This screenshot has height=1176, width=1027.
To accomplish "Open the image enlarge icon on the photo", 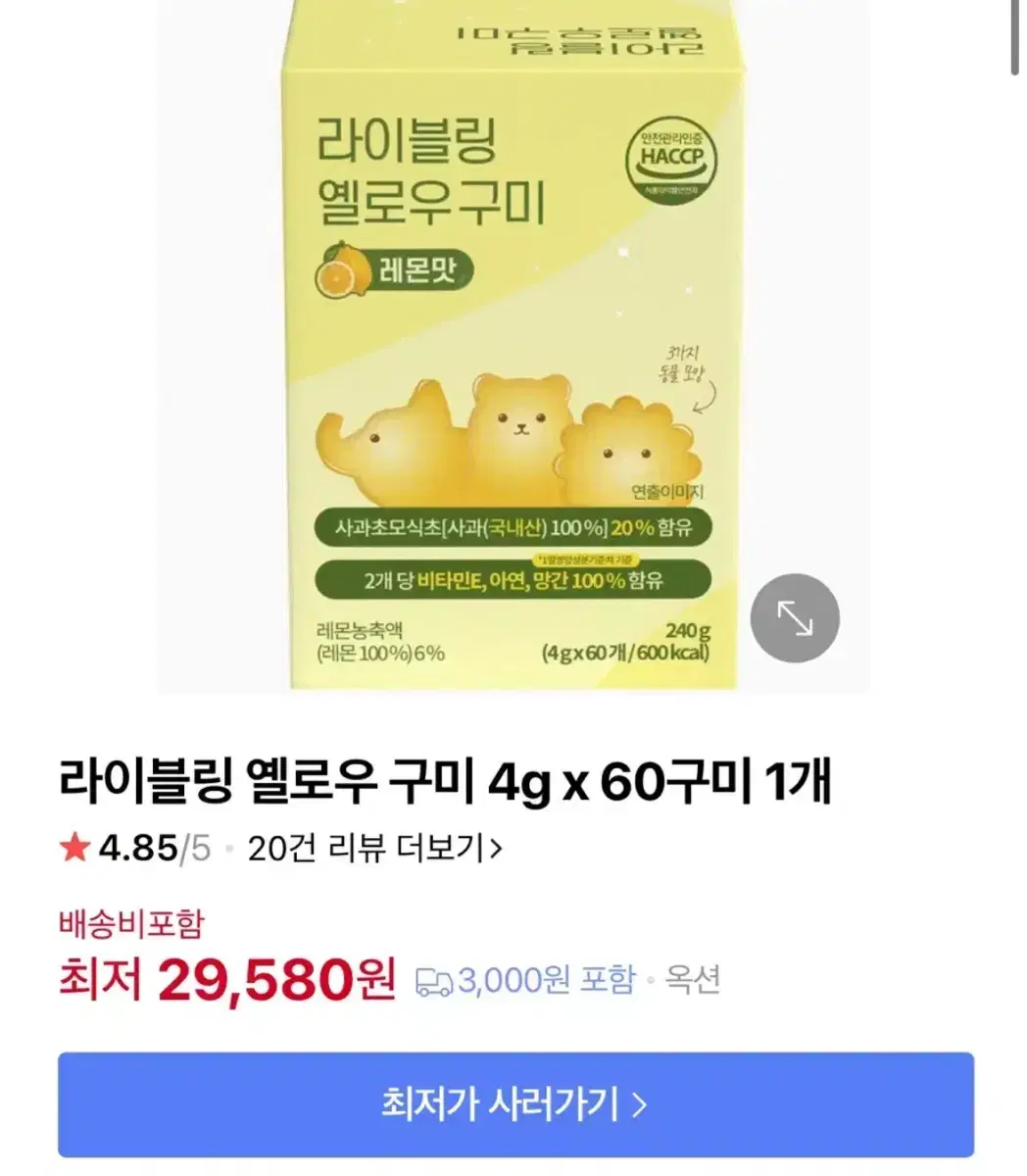I will coord(794,618).
